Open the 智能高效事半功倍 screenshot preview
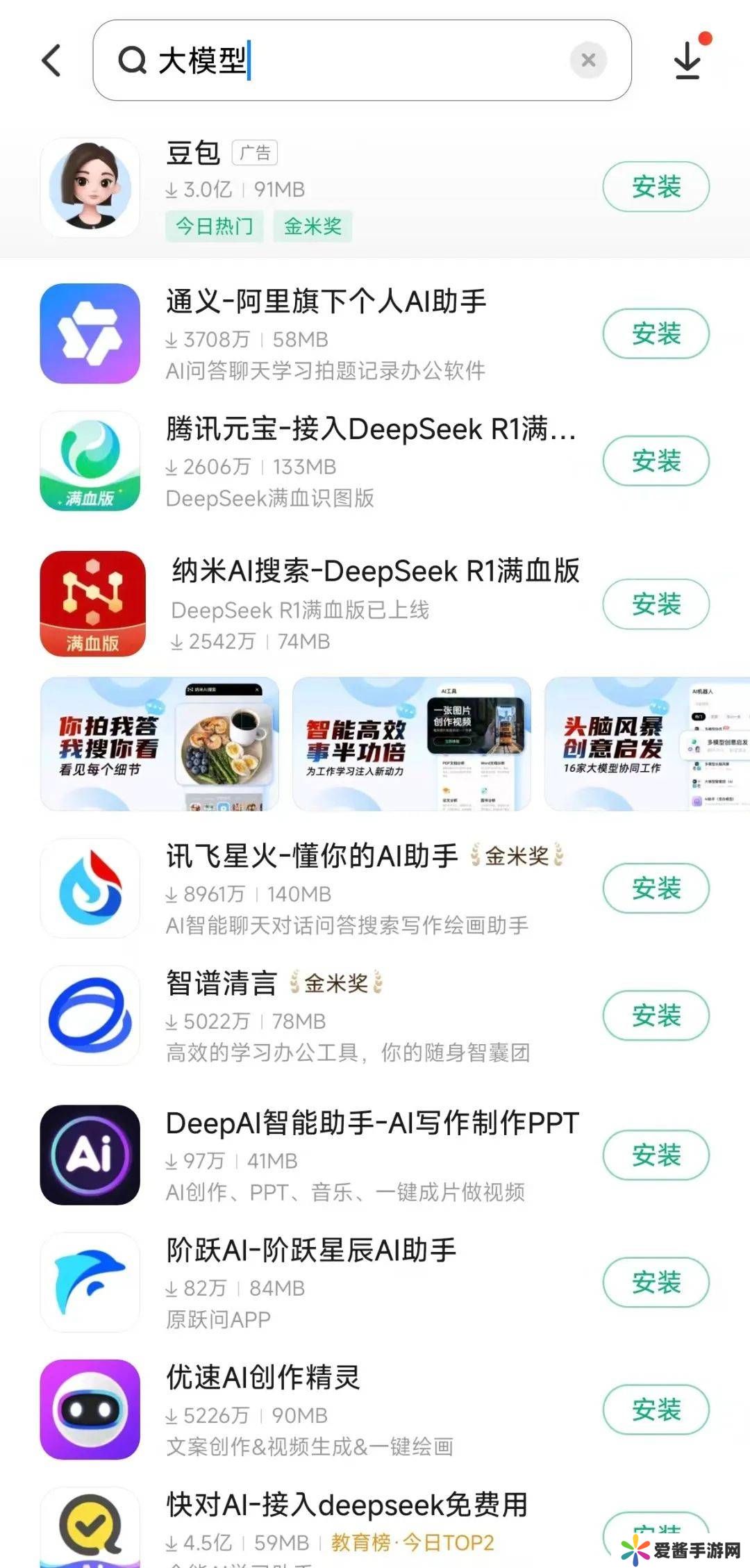This screenshot has height=1568, width=750. pyautogui.click(x=412, y=744)
